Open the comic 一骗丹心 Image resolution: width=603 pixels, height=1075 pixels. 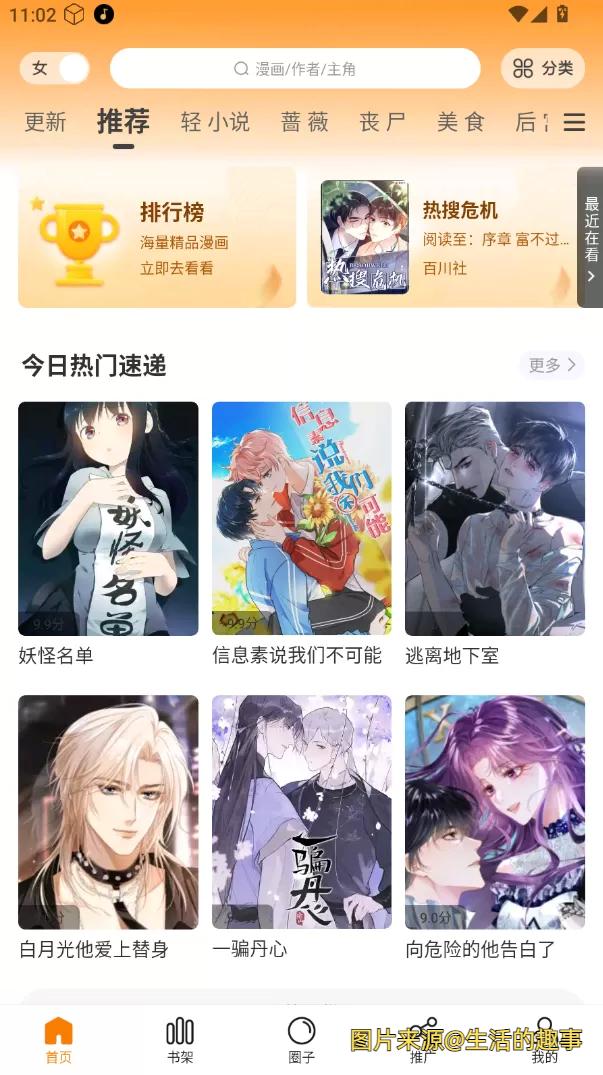(301, 812)
